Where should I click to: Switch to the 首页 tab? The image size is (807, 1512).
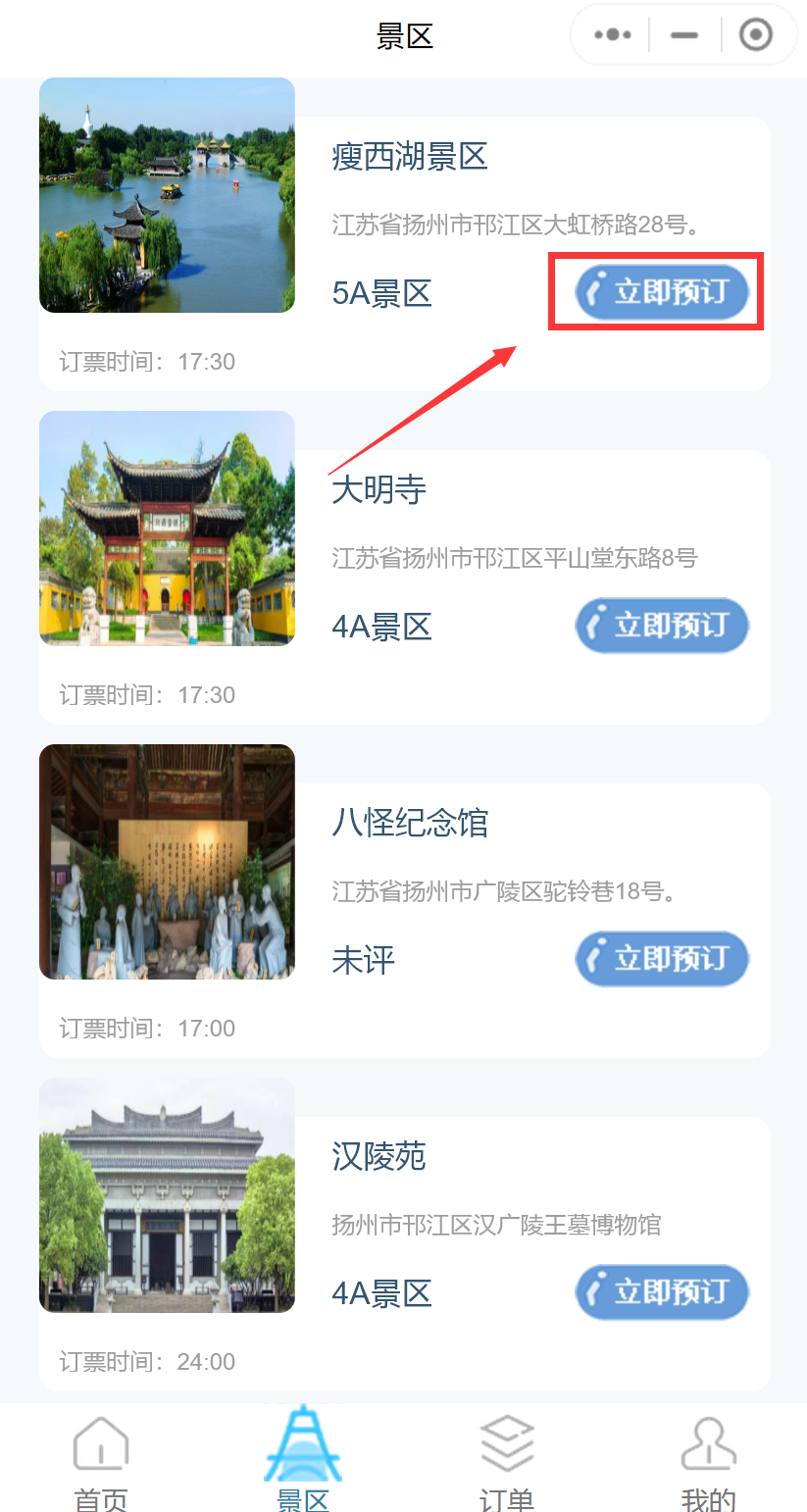point(101,1463)
